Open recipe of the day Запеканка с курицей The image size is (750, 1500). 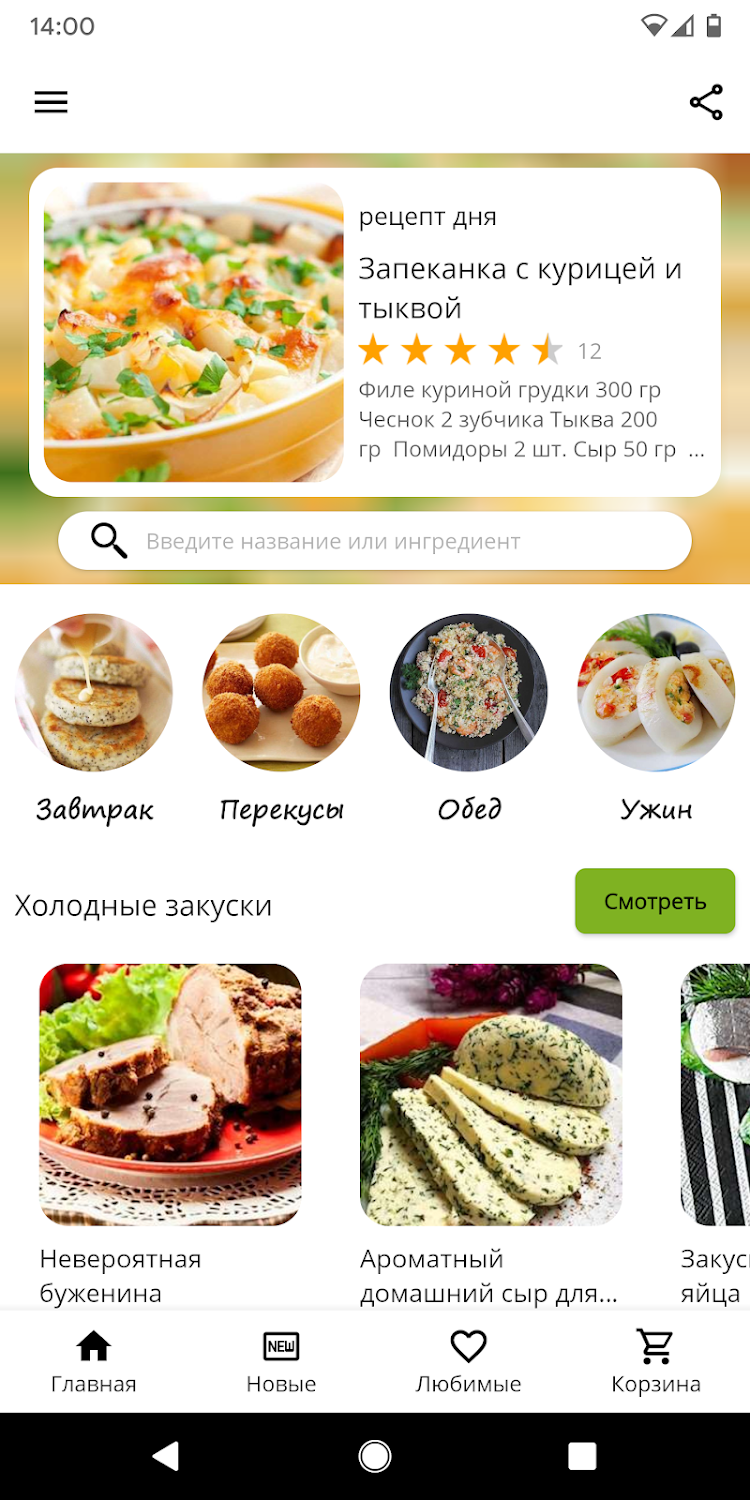[375, 332]
